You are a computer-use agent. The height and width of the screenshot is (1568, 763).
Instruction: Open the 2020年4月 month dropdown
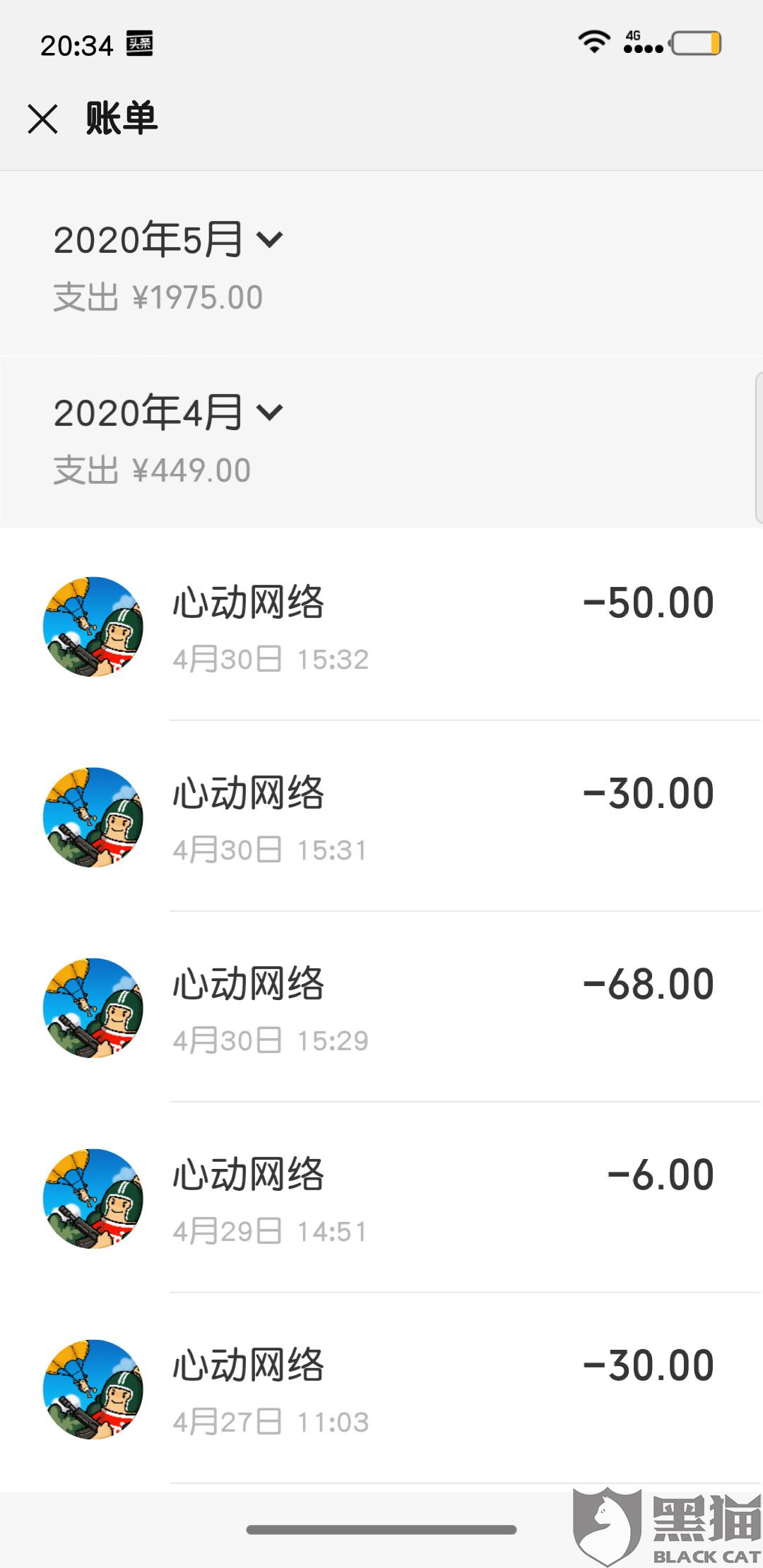click(168, 412)
